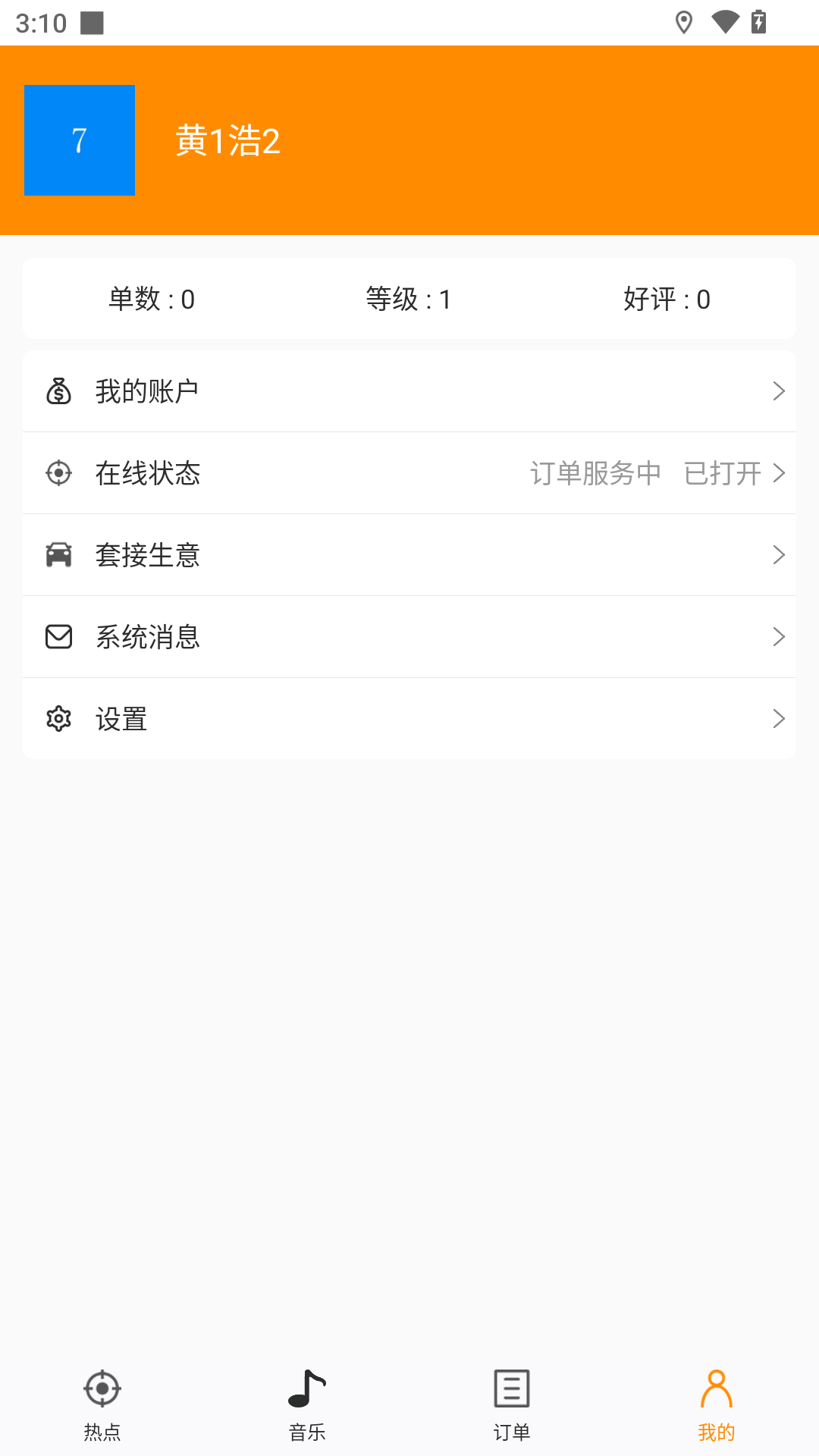Open 我的账户 row
The height and width of the screenshot is (1456, 819).
tap(409, 391)
